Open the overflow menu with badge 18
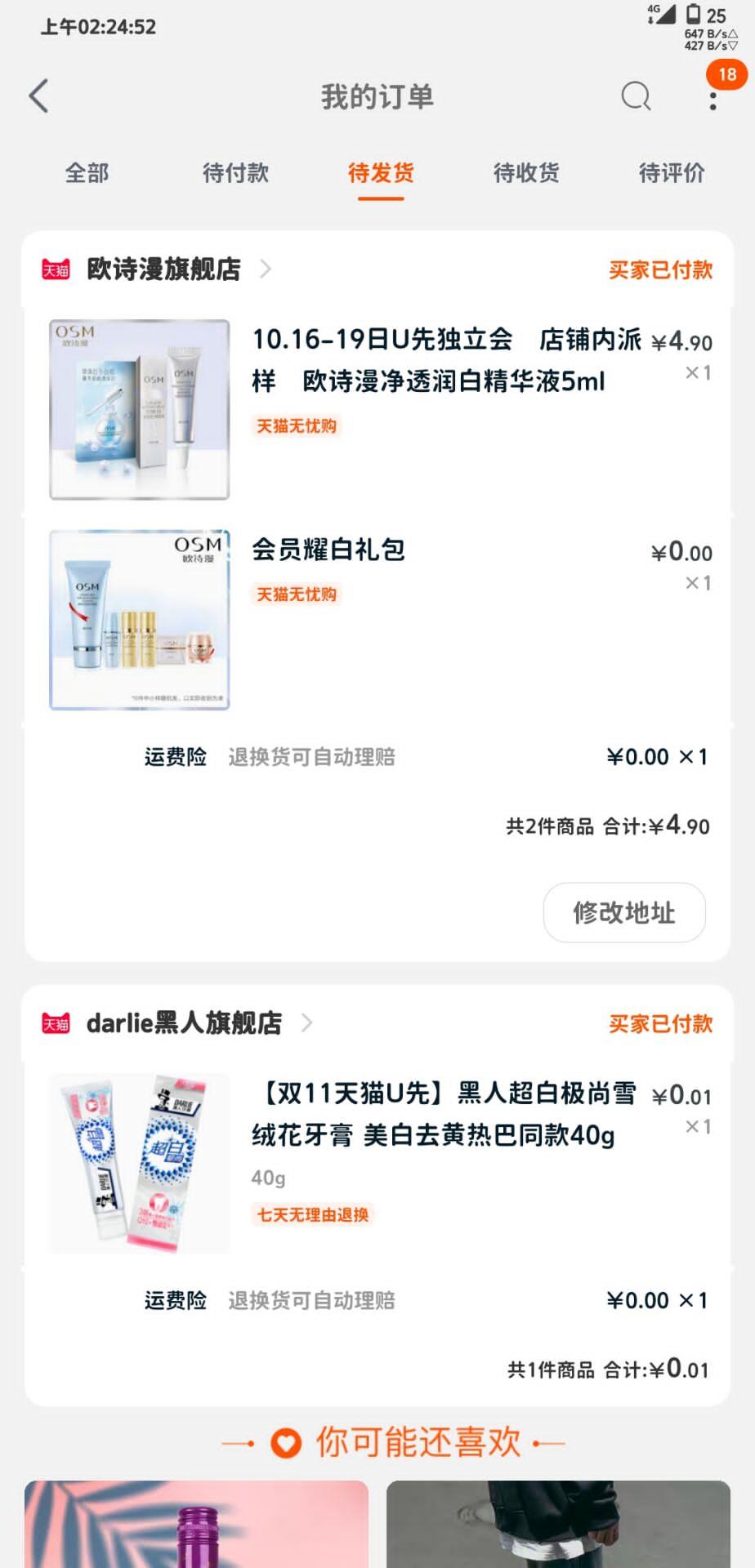 713,98
